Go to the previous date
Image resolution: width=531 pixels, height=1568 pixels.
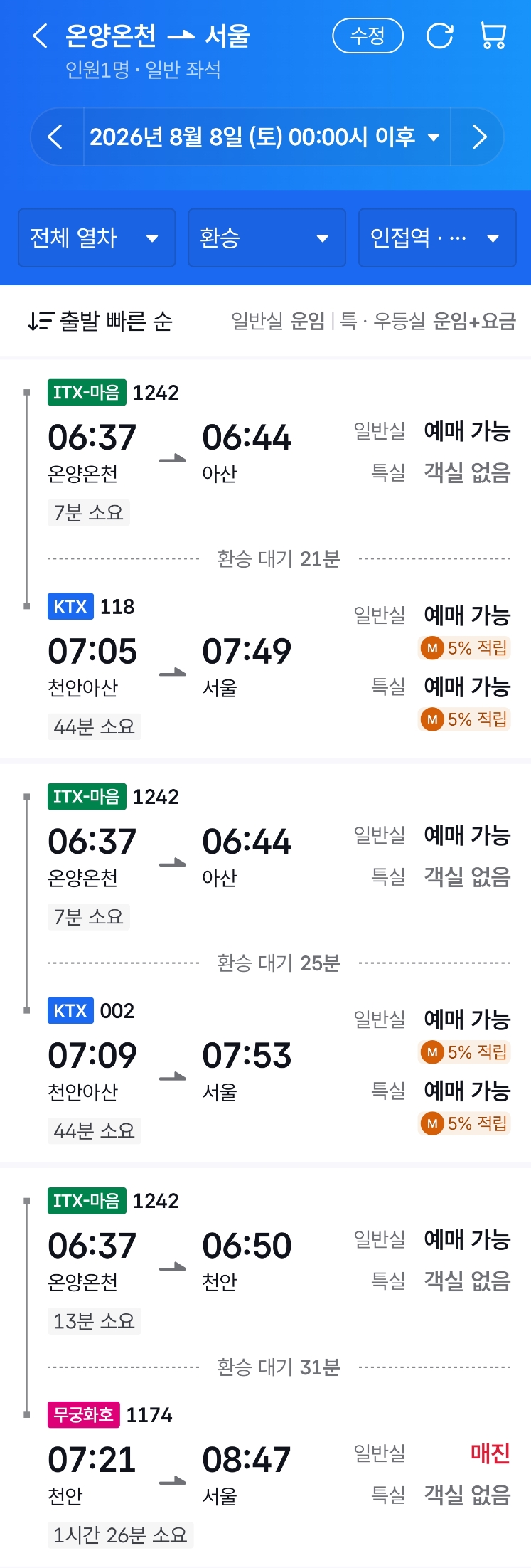point(56,137)
